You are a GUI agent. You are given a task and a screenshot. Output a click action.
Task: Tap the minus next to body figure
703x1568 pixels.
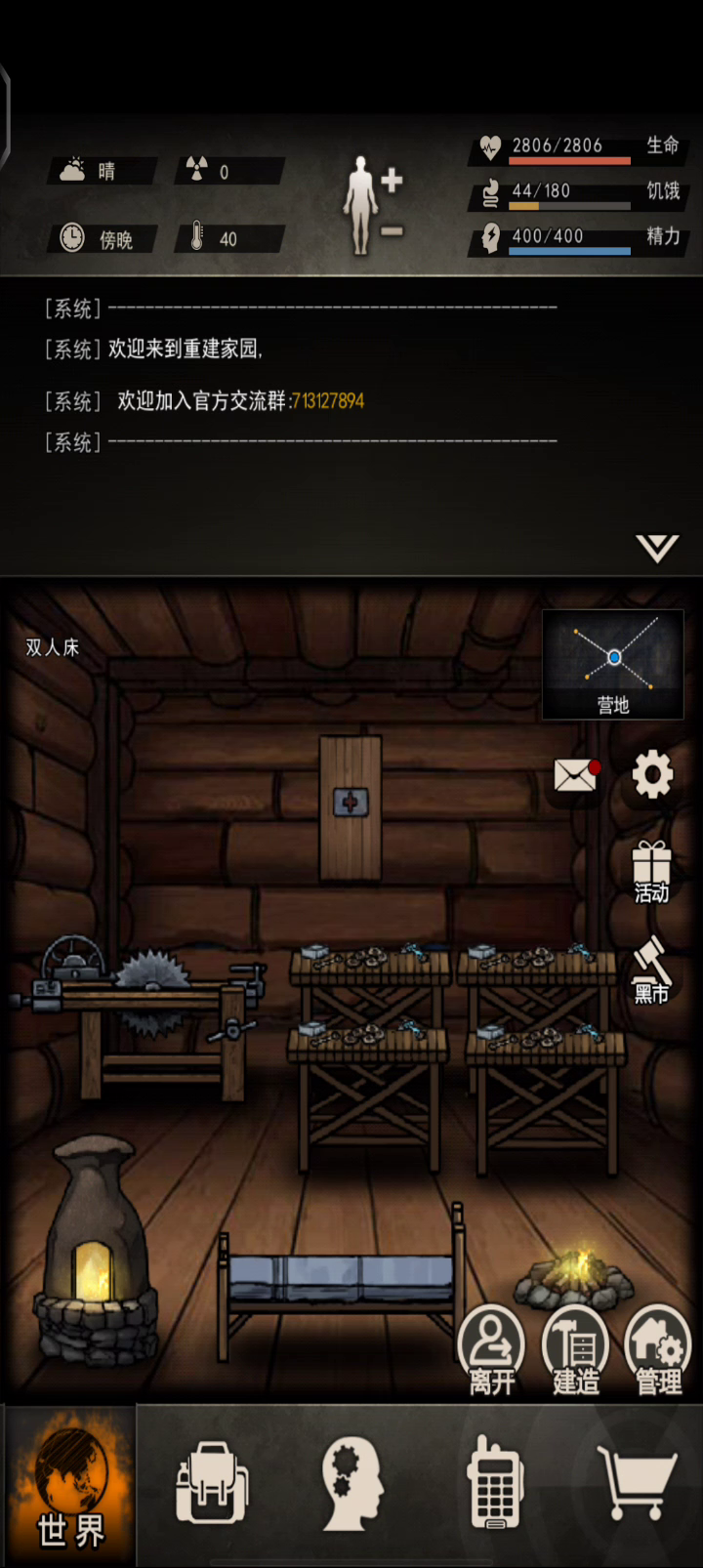pyautogui.click(x=392, y=231)
